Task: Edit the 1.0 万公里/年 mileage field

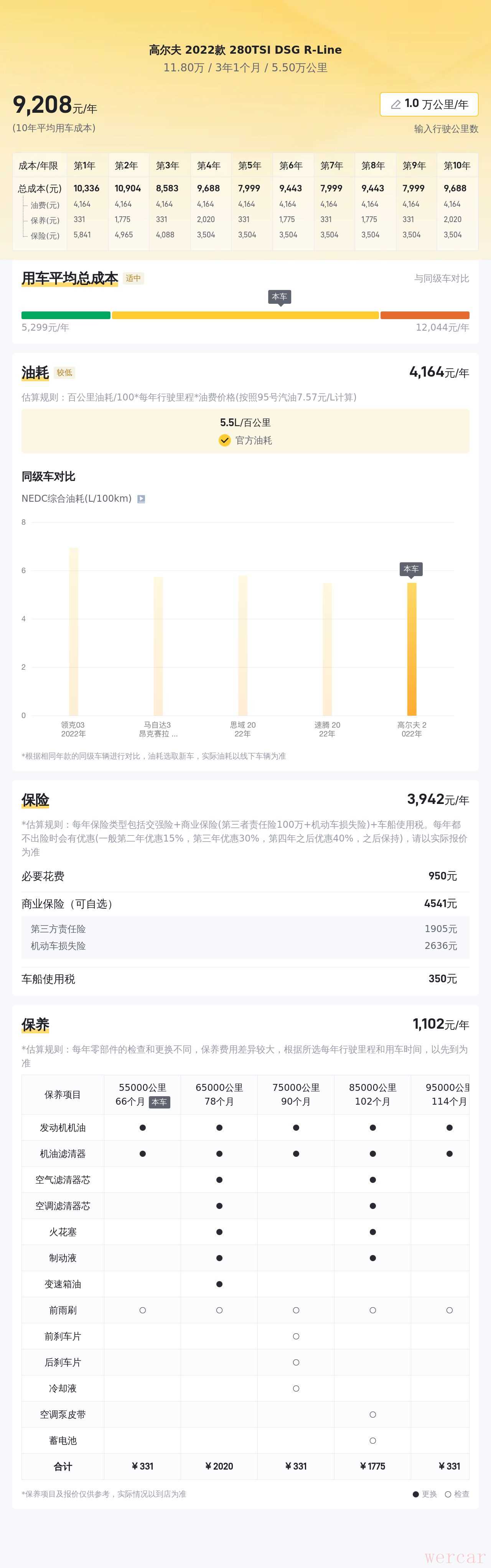Action: point(429,104)
